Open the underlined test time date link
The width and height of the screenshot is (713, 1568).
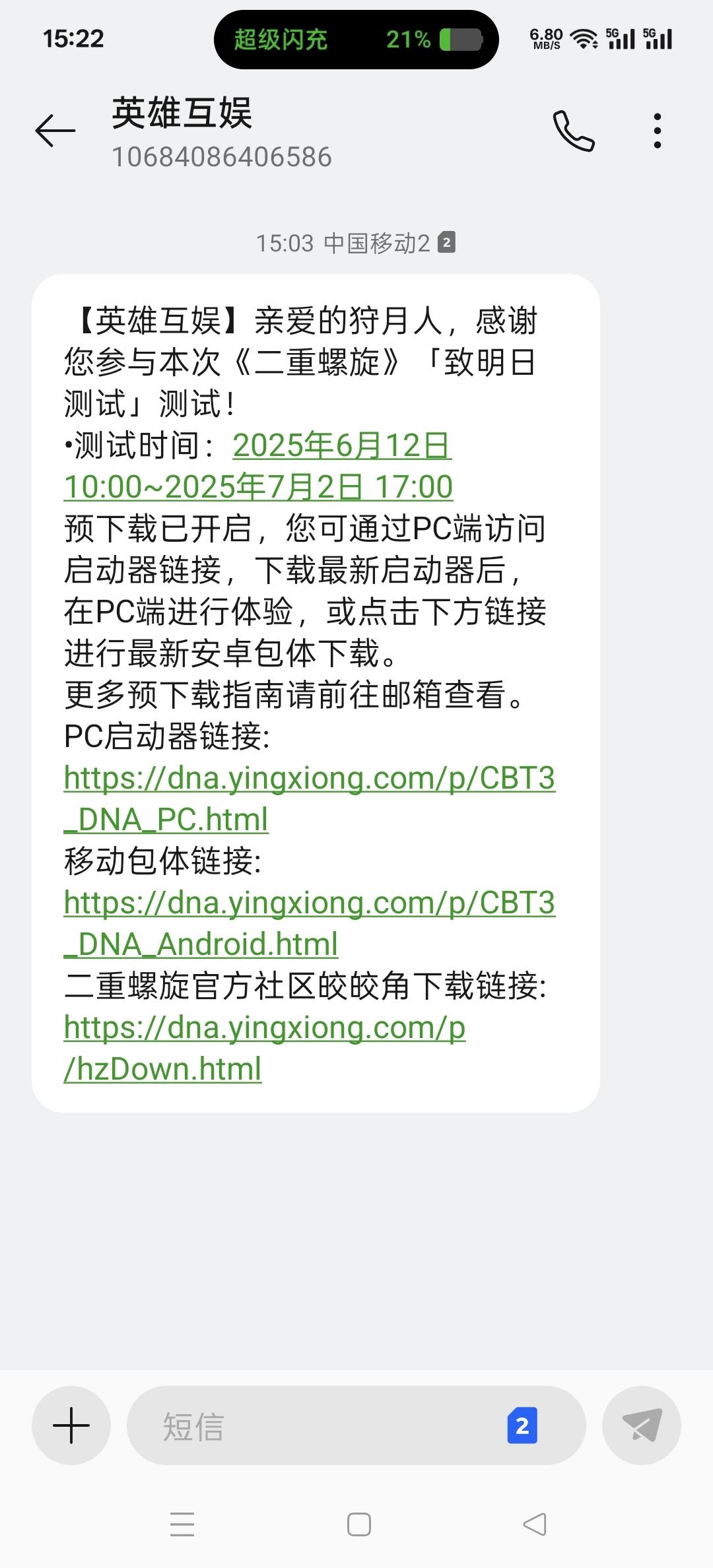click(x=257, y=467)
